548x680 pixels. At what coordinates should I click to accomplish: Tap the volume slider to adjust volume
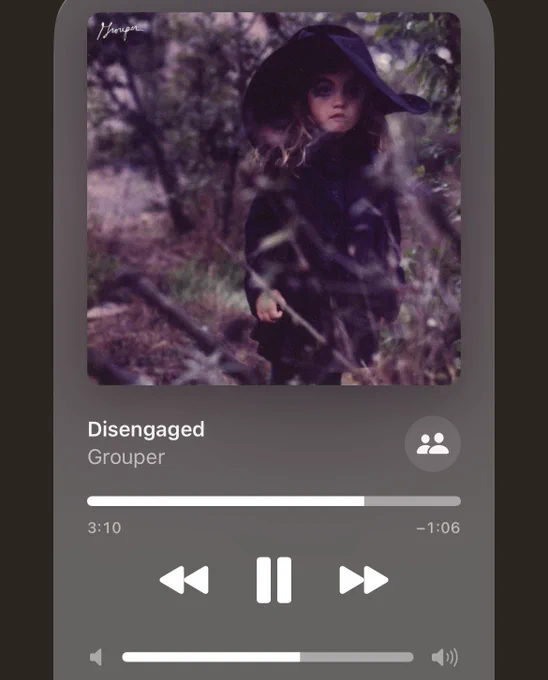267,657
